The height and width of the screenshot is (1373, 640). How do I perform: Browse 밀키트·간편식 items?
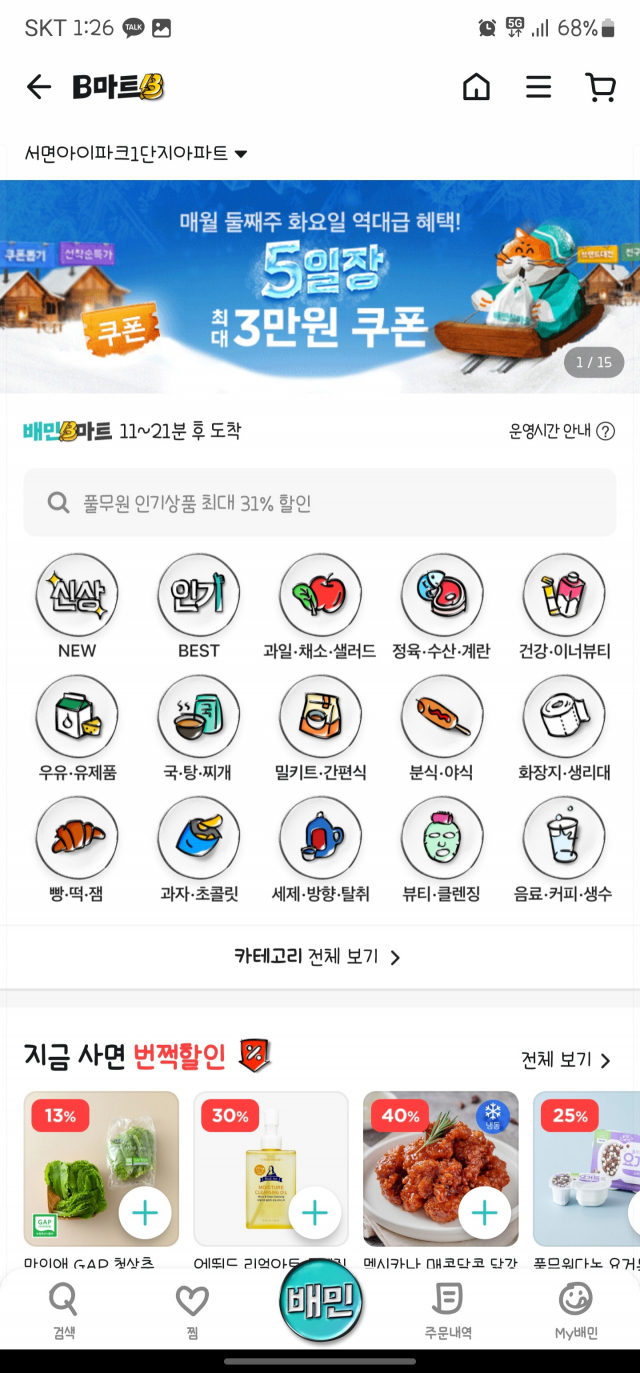tap(320, 718)
